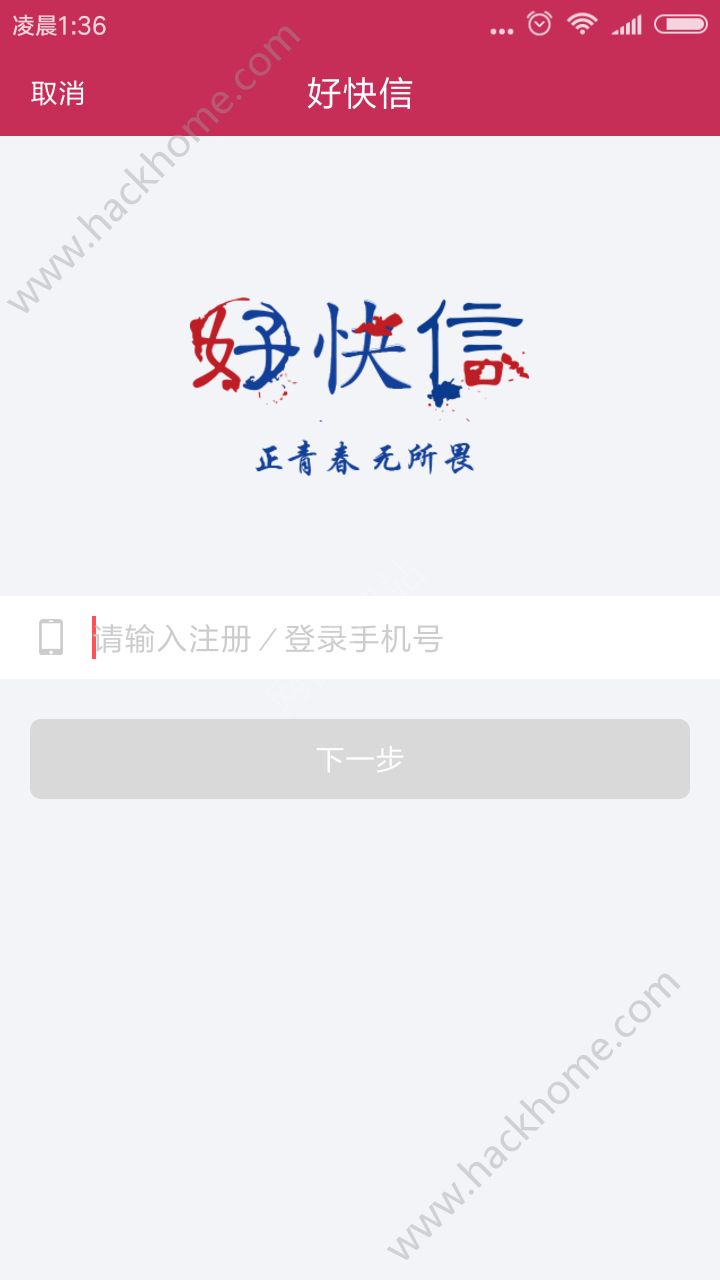Tap 取消 to cancel login
The height and width of the screenshot is (1280, 720).
58,94
